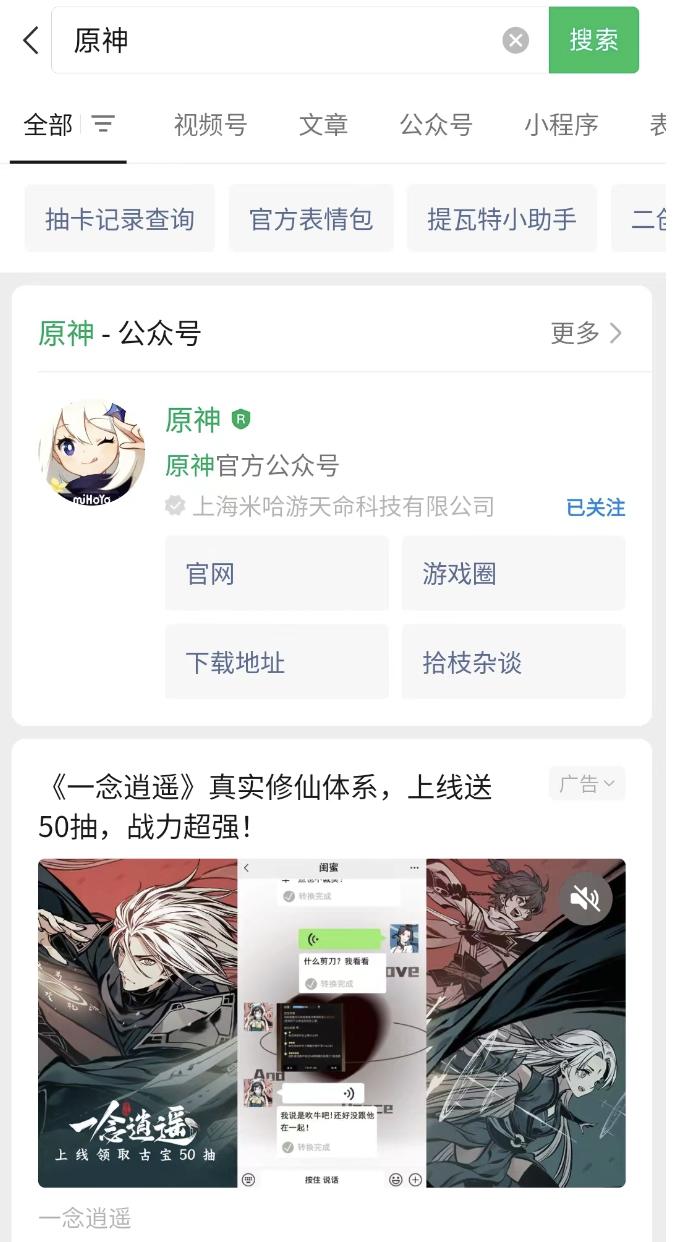Focus the search field containing 原神
Viewport: 674px width, 1242px height.
click(280, 41)
